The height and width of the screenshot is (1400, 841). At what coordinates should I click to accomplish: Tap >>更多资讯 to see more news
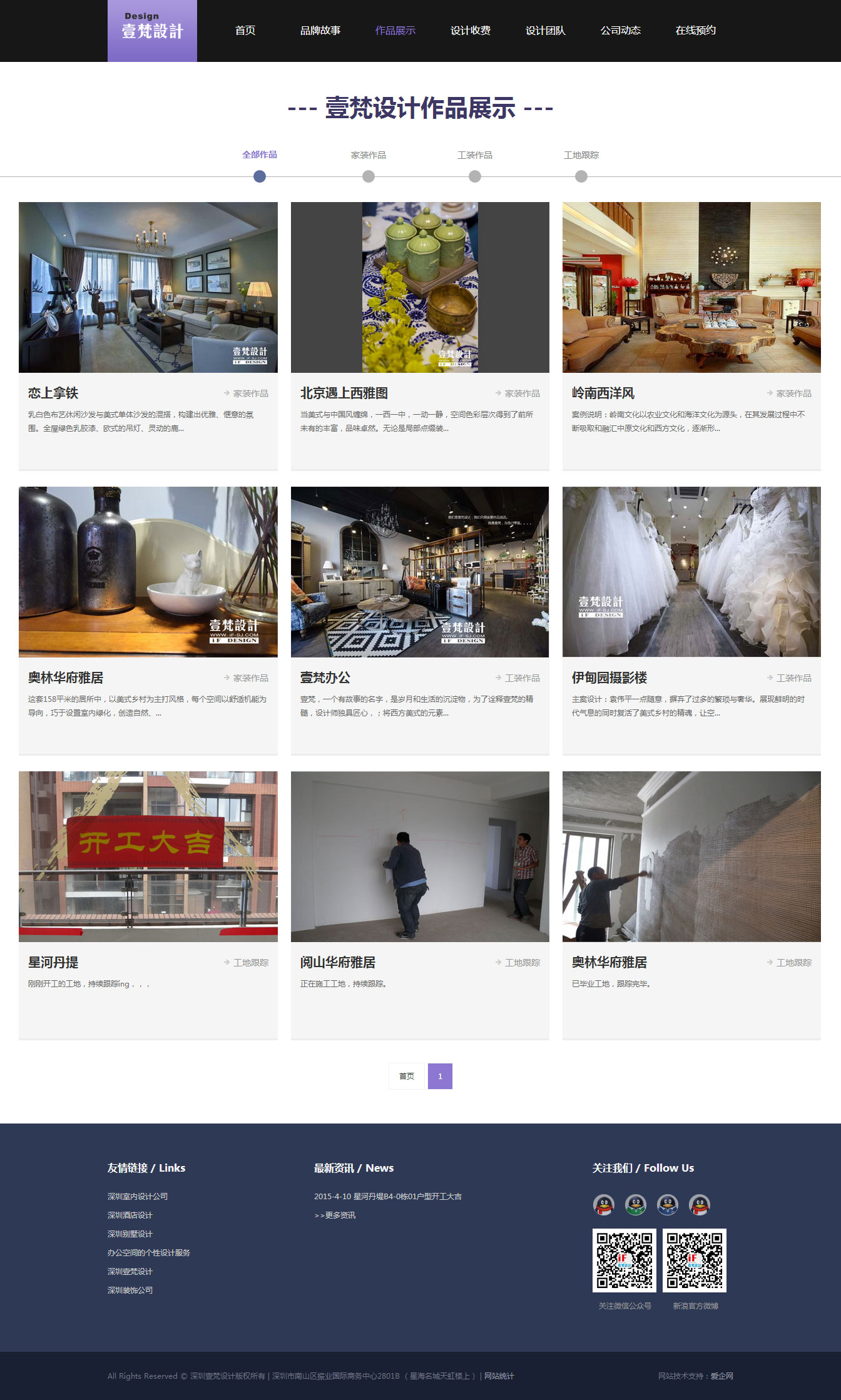335,1215
